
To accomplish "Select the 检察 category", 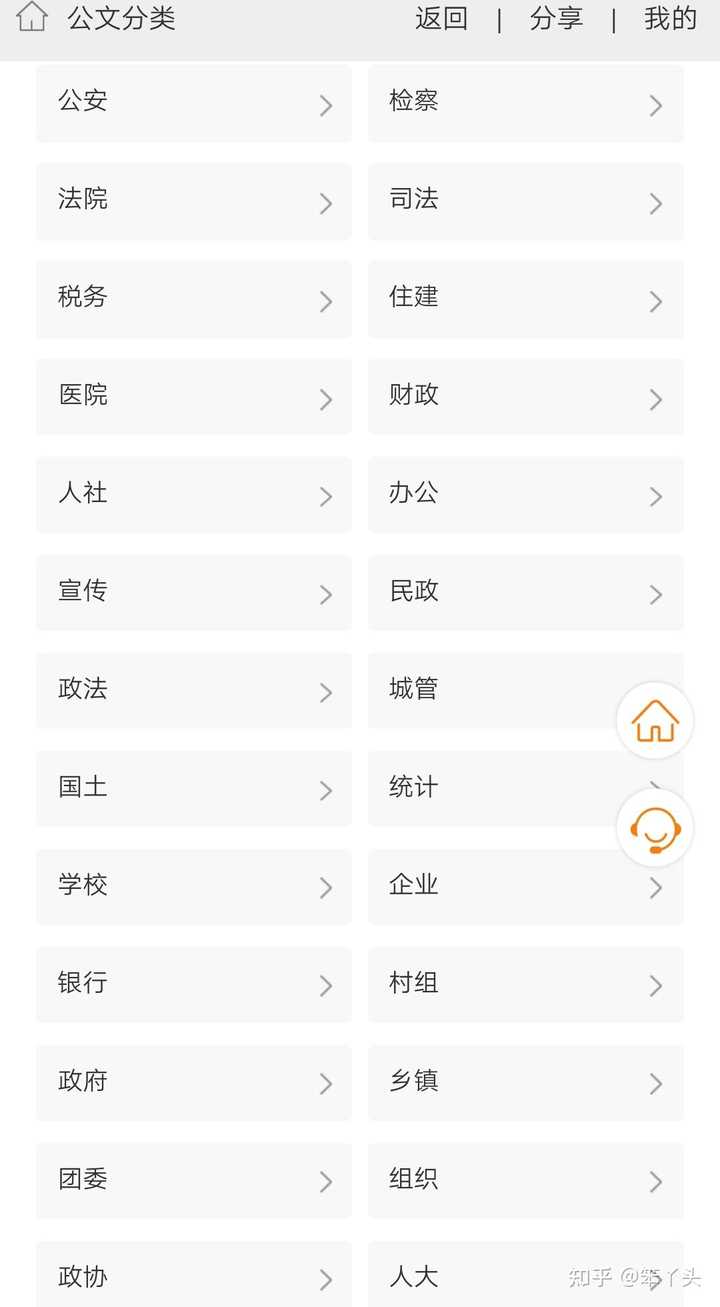I will coord(526,103).
